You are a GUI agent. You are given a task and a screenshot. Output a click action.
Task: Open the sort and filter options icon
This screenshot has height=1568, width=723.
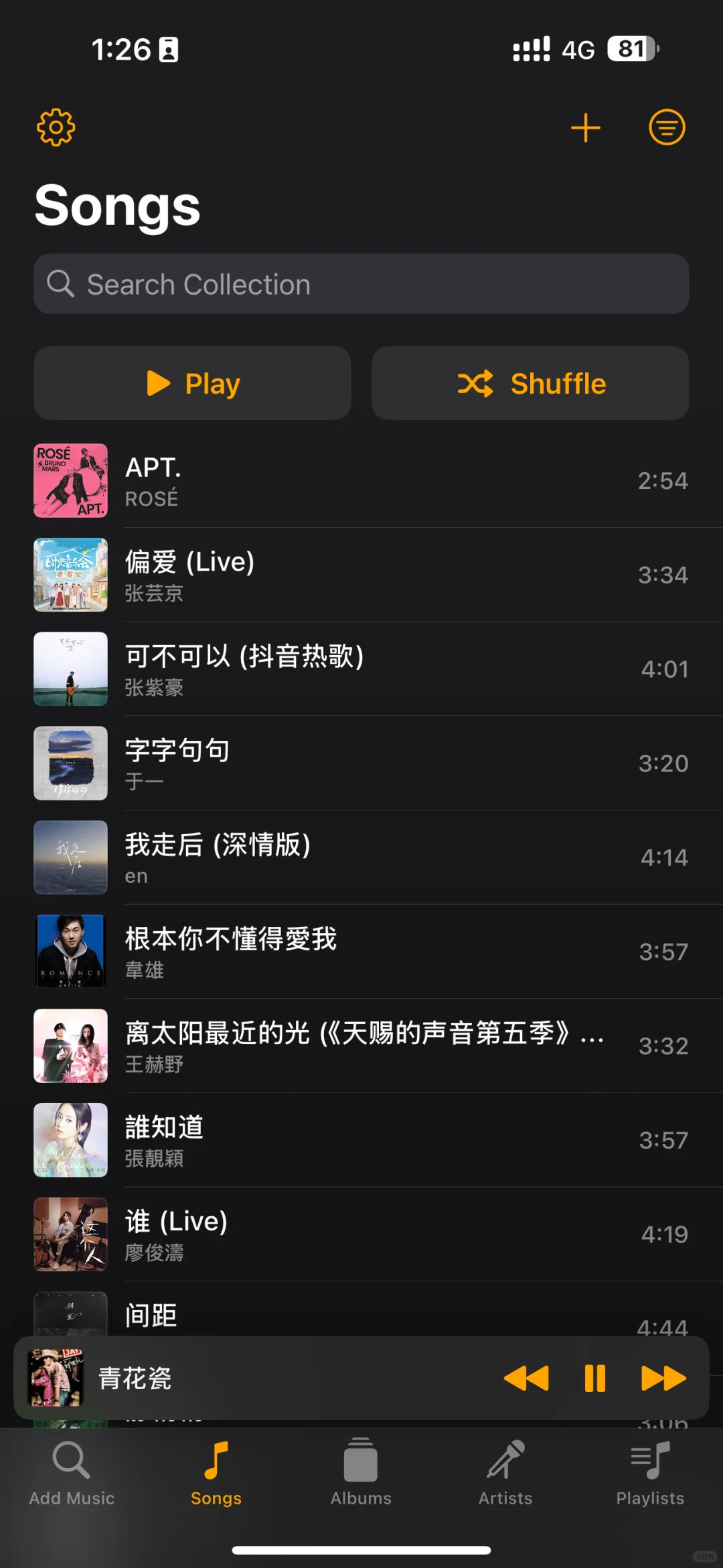tap(667, 127)
